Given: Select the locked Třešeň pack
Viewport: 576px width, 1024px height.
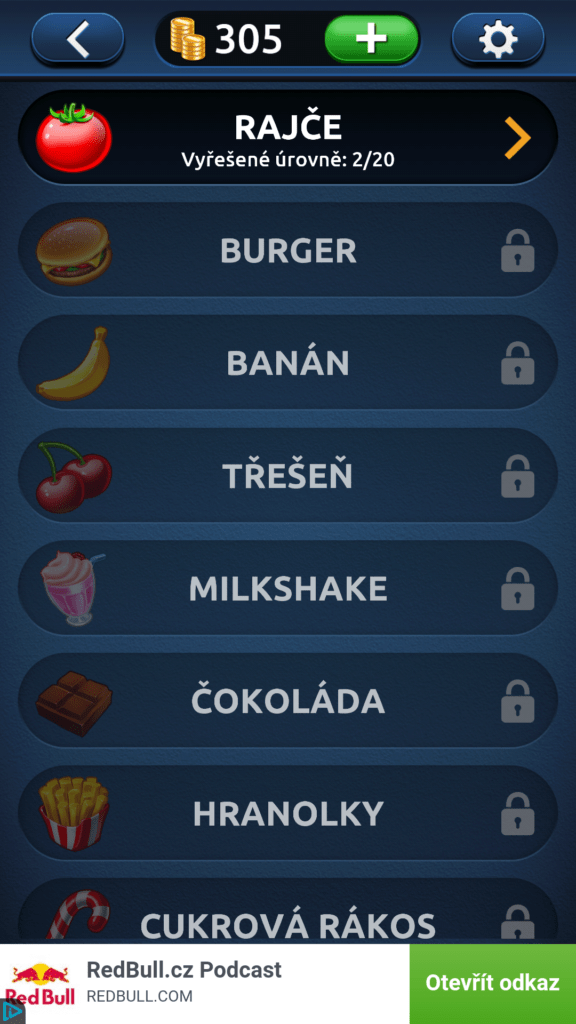Looking at the screenshot, I should pos(288,475).
